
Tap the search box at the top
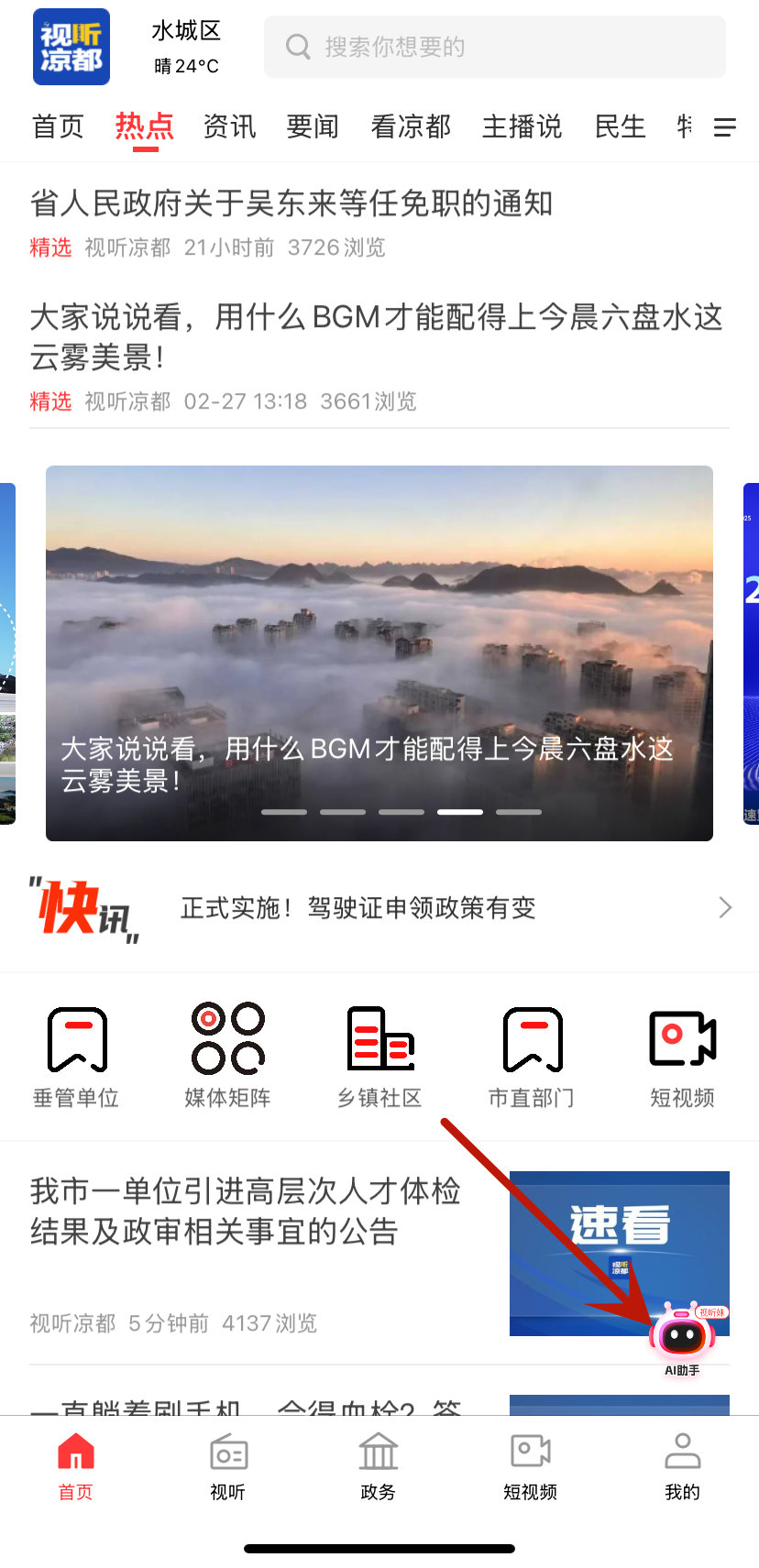pos(495,47)
